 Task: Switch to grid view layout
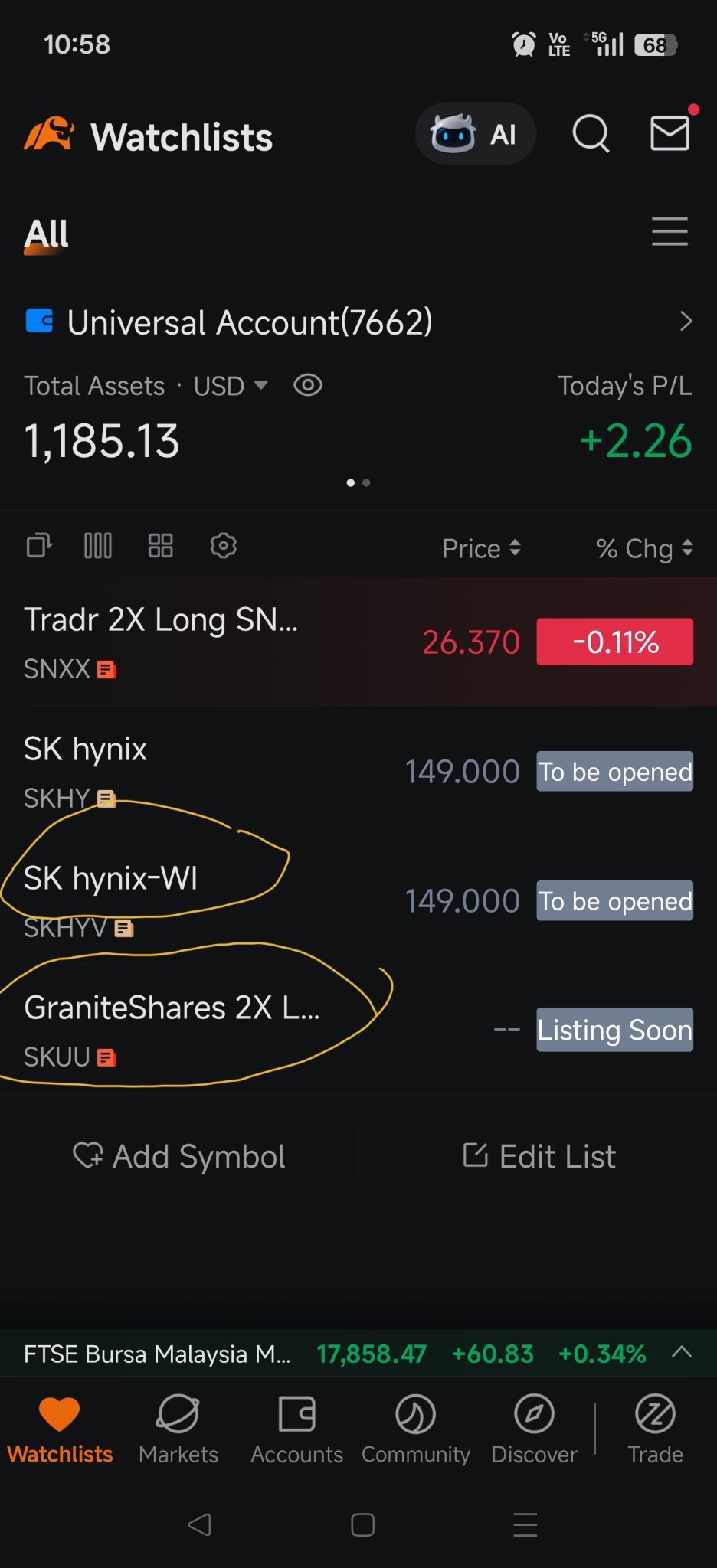coord(160,546)
